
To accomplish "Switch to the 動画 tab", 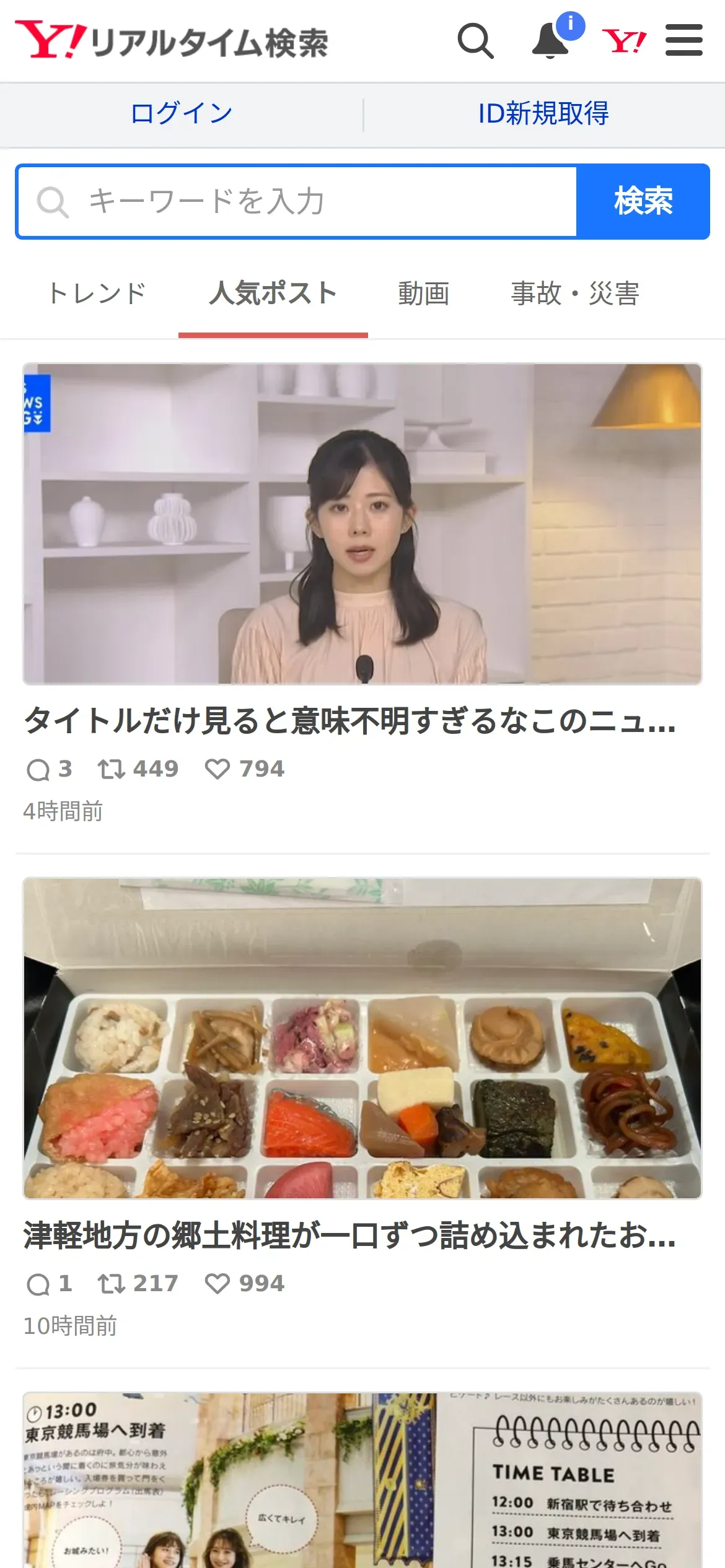I will coord(424,294).
